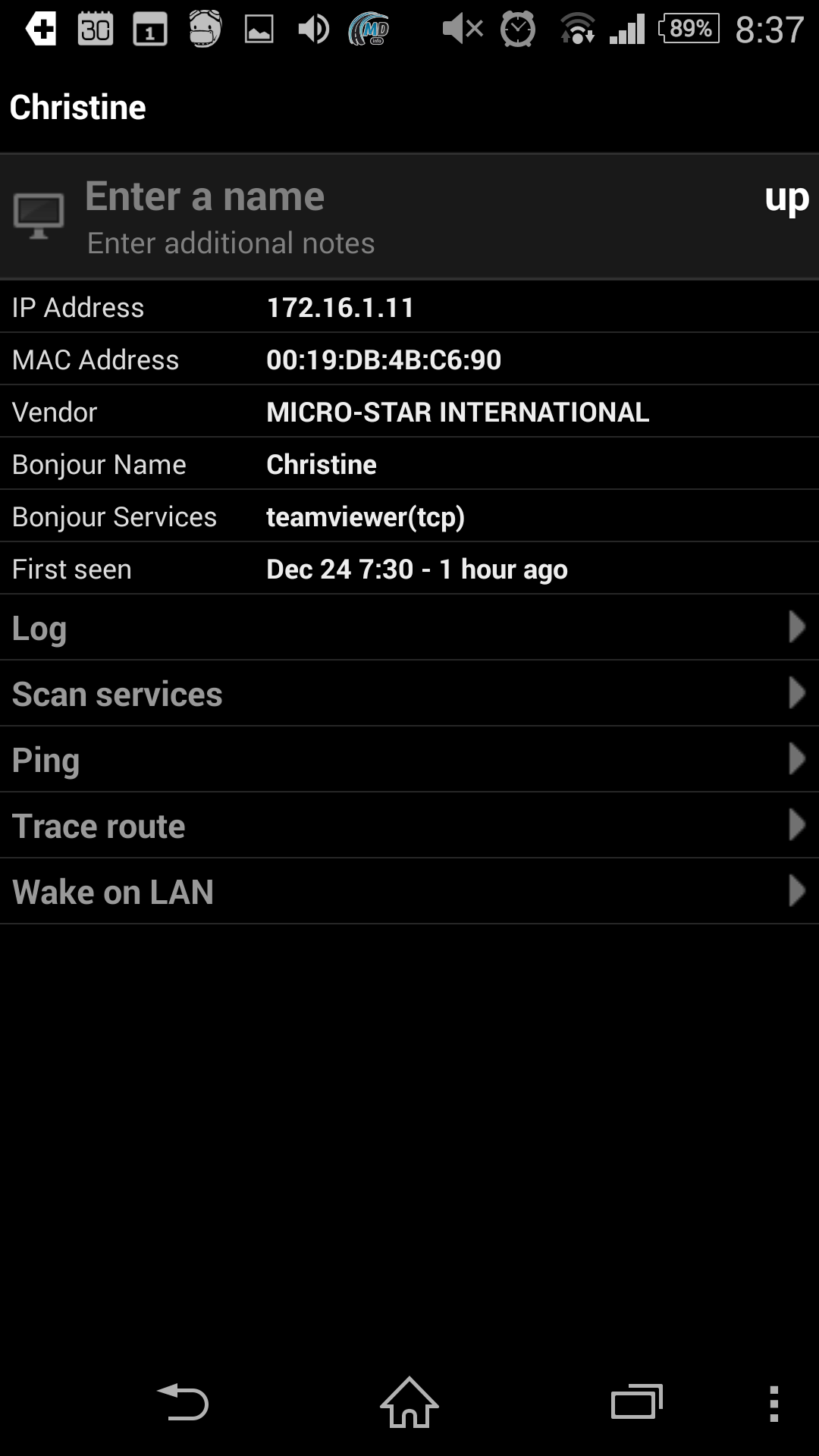Viewport: 819px width, 1456px height.
Task: Go to the home screen
Action: (x=409, y=1402)
